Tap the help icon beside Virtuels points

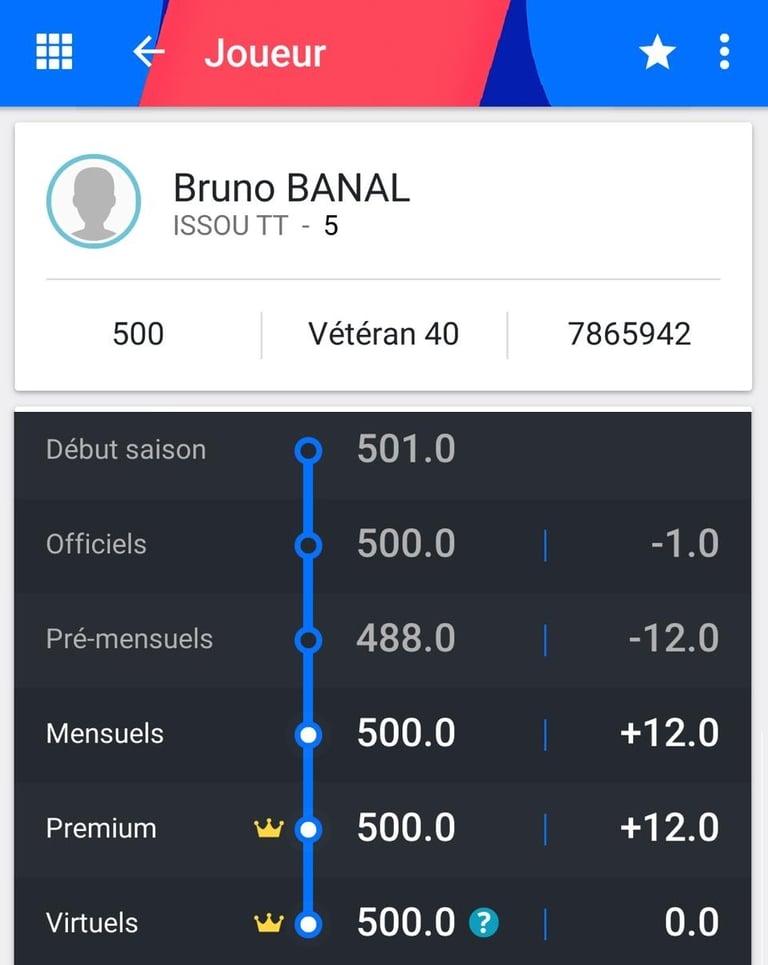(x=484, y=923)
